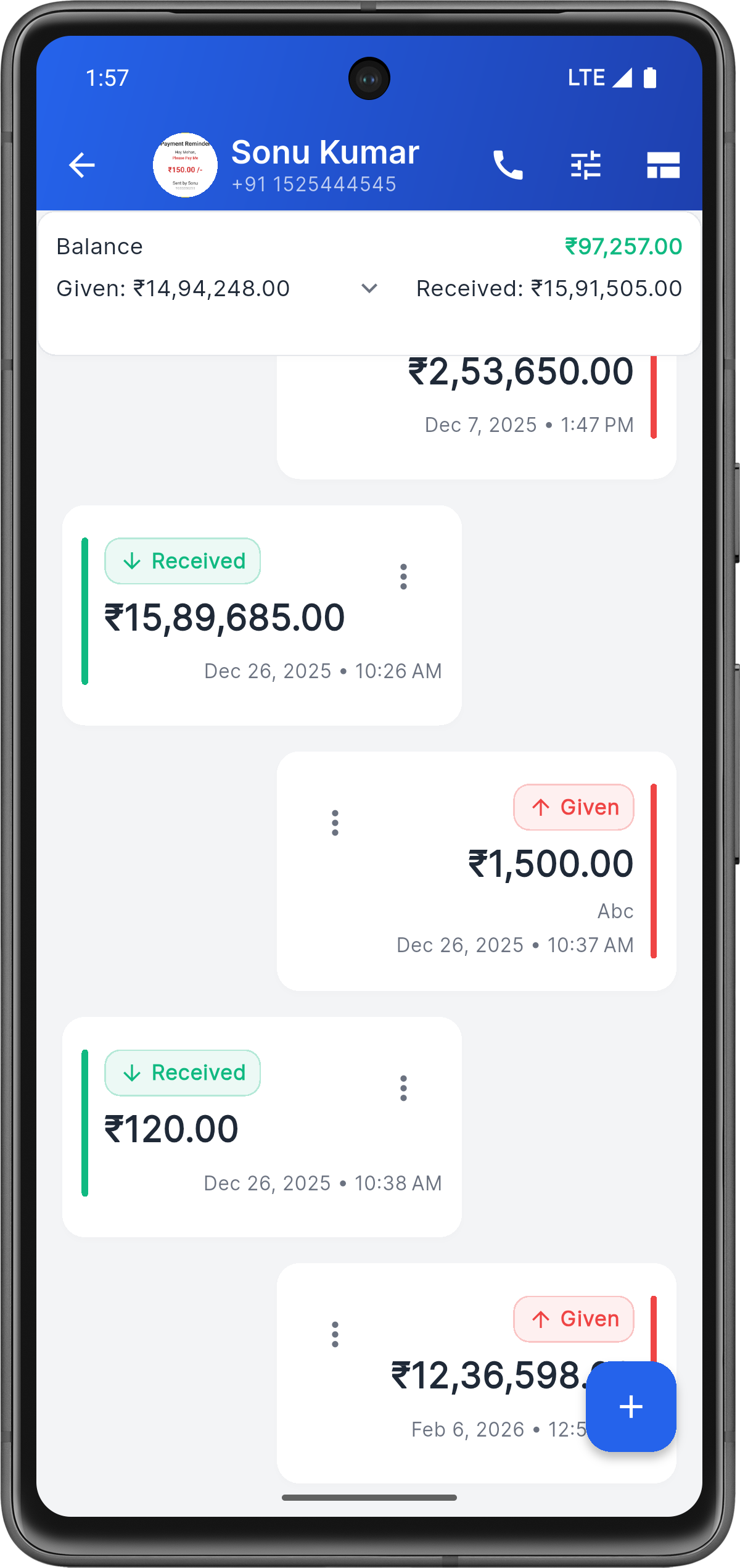Open the ₹2,53,650.00 transaction card
740x1568 pixels.
click(x=476, y=407)
